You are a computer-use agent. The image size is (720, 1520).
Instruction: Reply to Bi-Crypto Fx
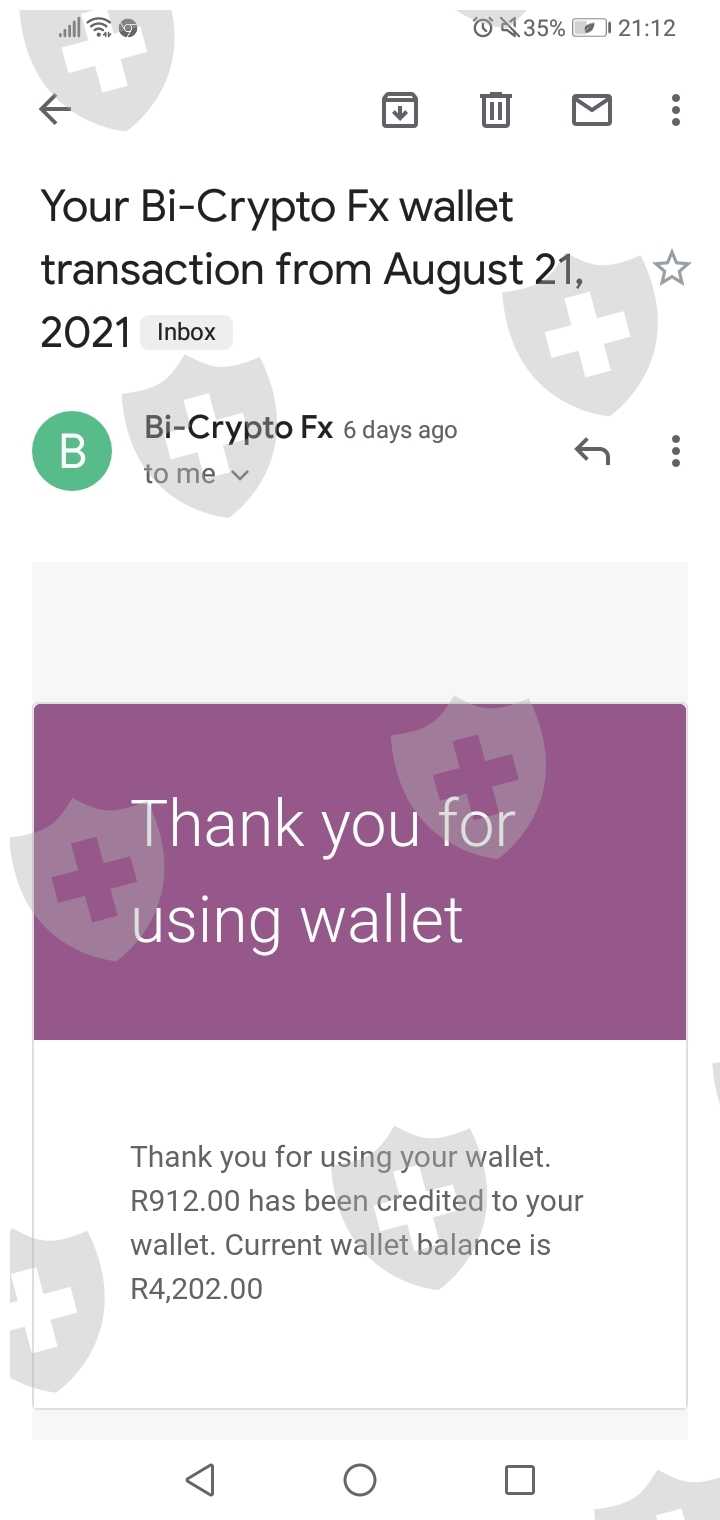click(592, 452)
